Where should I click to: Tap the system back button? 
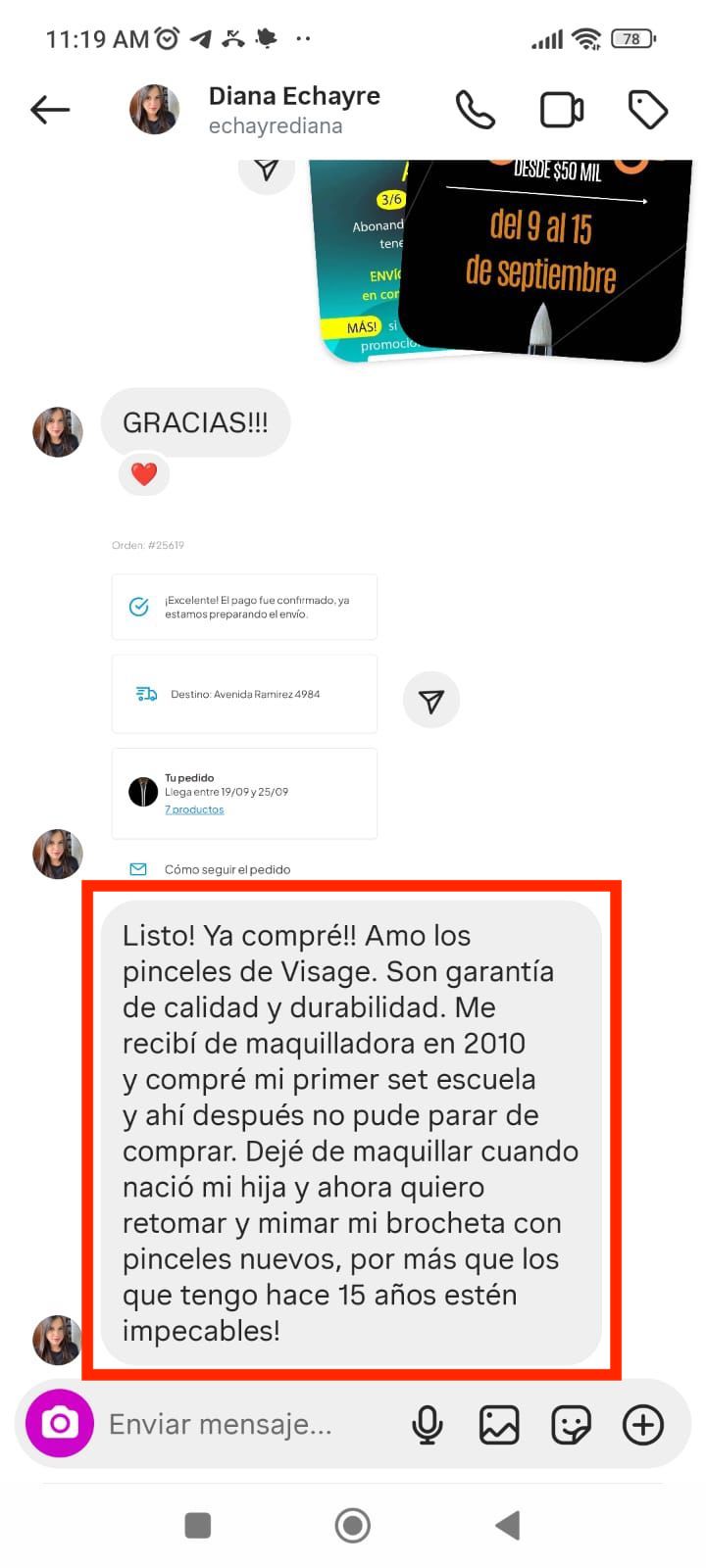pyautogui.click(x=507, y=1525)
